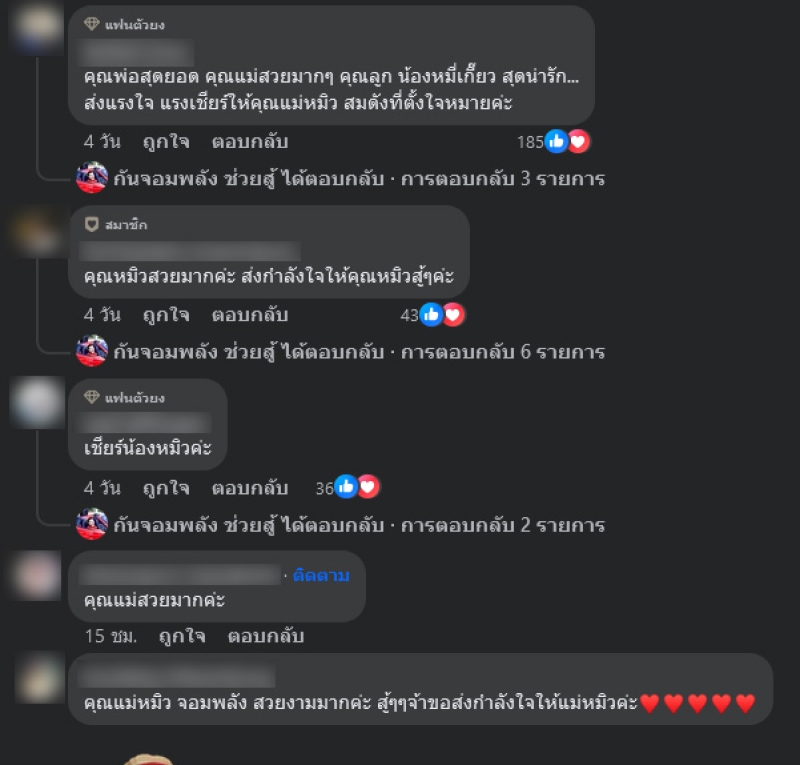
Task: Like the comment with 43 reactions
Action: tap(166, 314)
